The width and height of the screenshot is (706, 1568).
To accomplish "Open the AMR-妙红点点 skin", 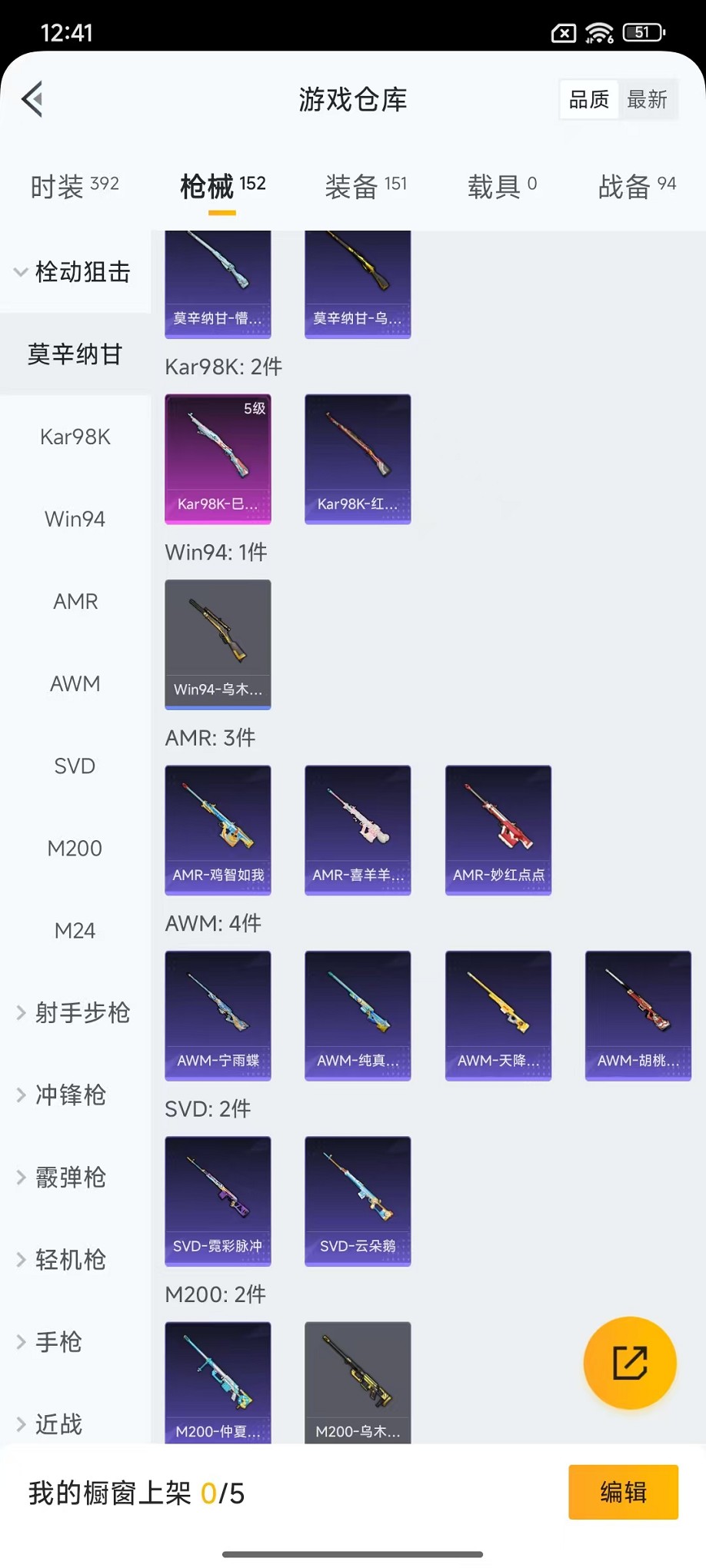I will coord(498,830).
